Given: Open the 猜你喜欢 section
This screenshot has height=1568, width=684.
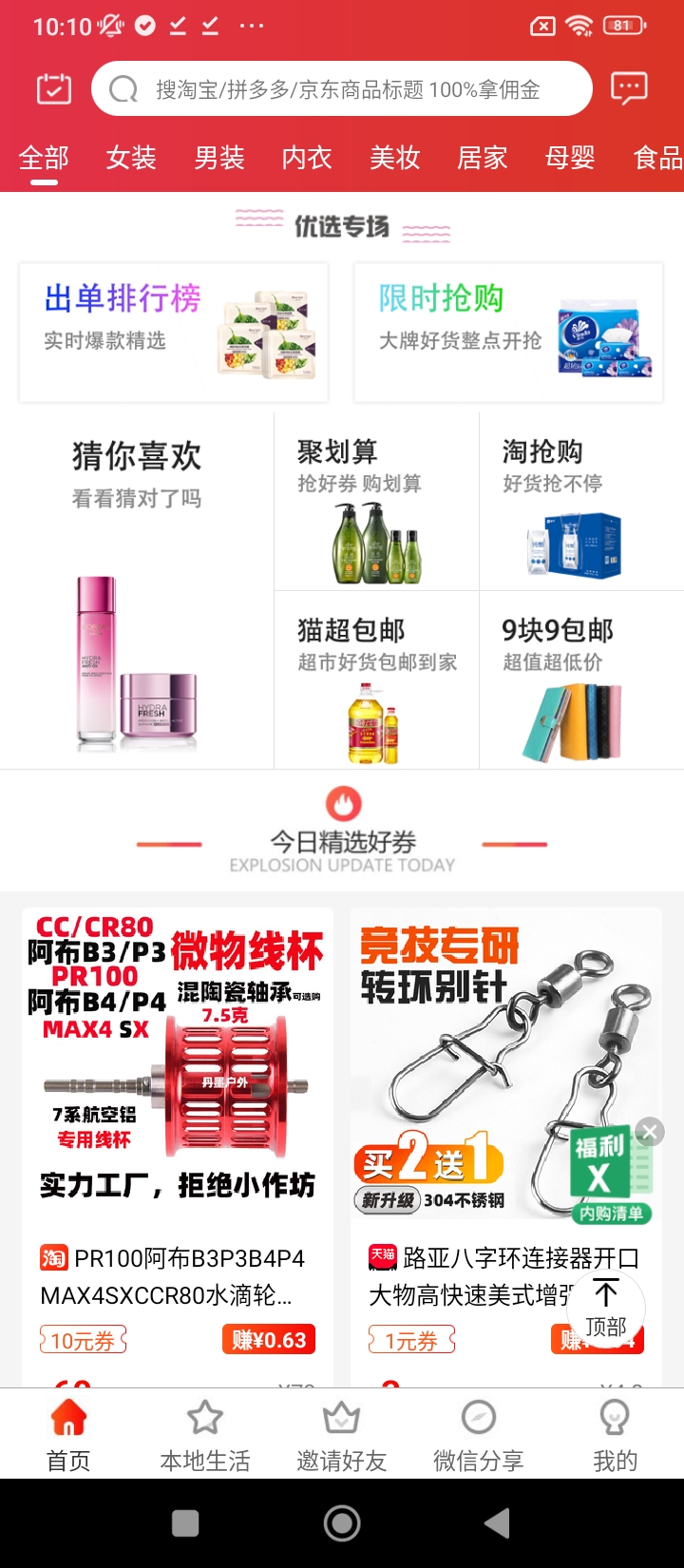Looking at the screenshot, I should tap(137, 589).
